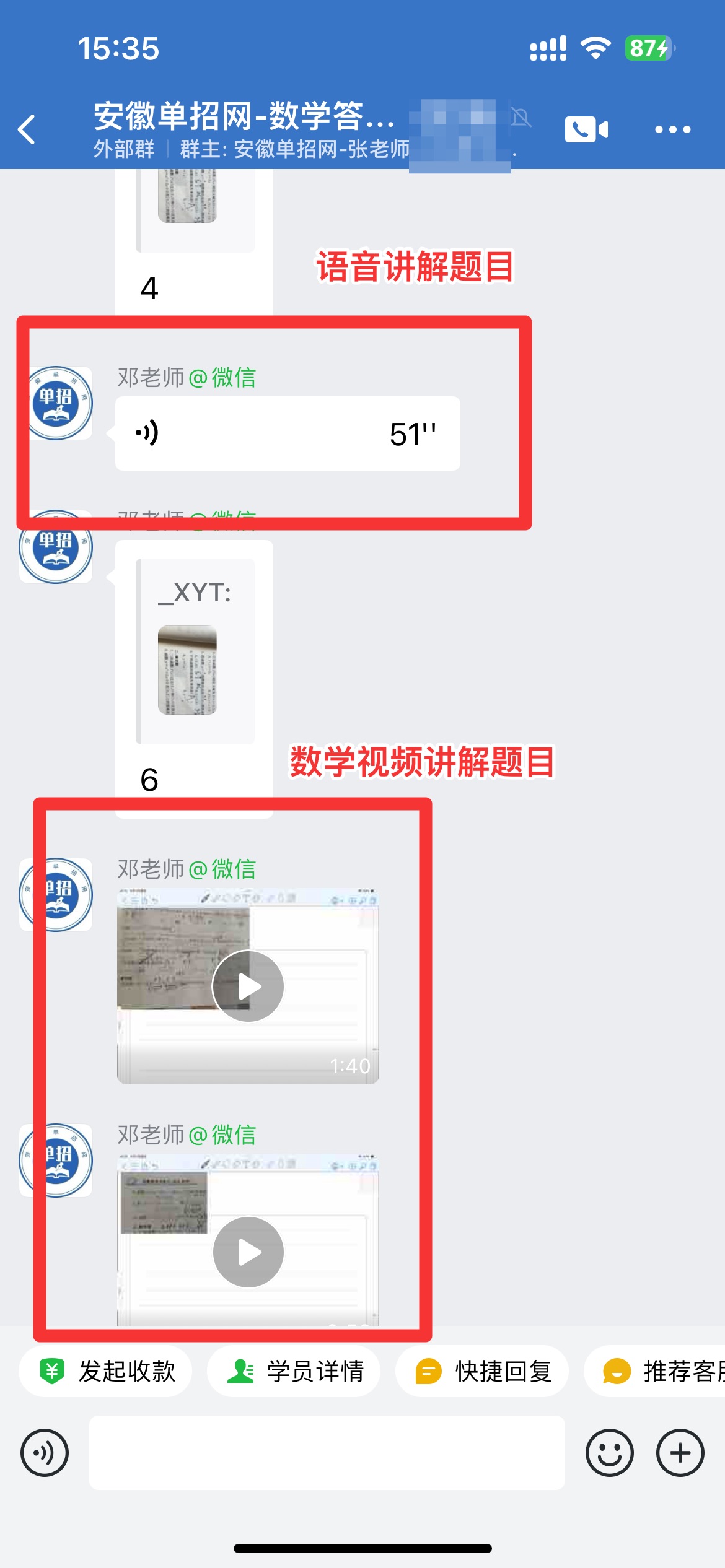Play the 51-second voice message
This screenshot has height=1568, width=725.
(287, 433)
